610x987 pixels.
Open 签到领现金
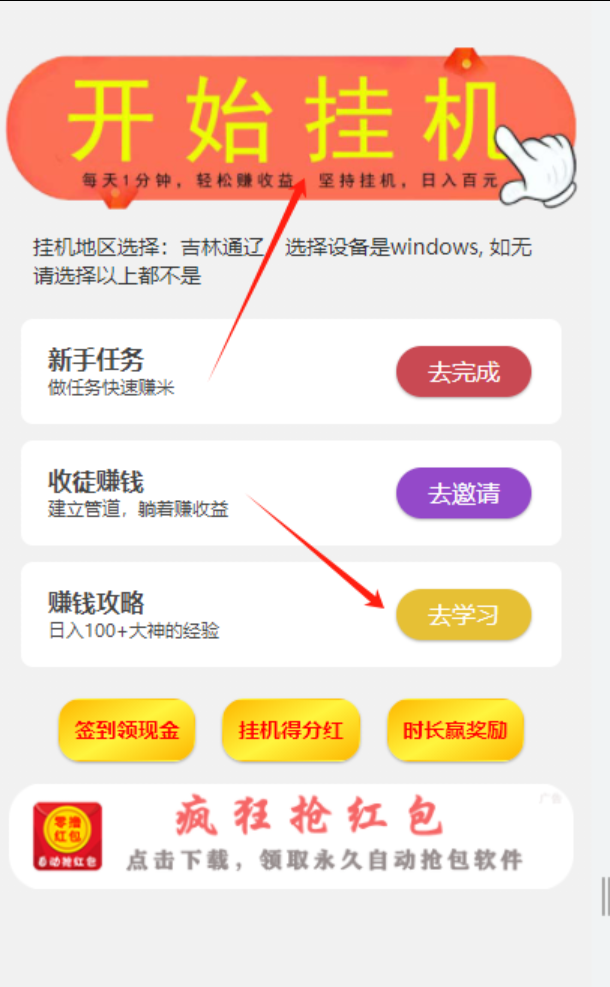(x=127, y=730)
